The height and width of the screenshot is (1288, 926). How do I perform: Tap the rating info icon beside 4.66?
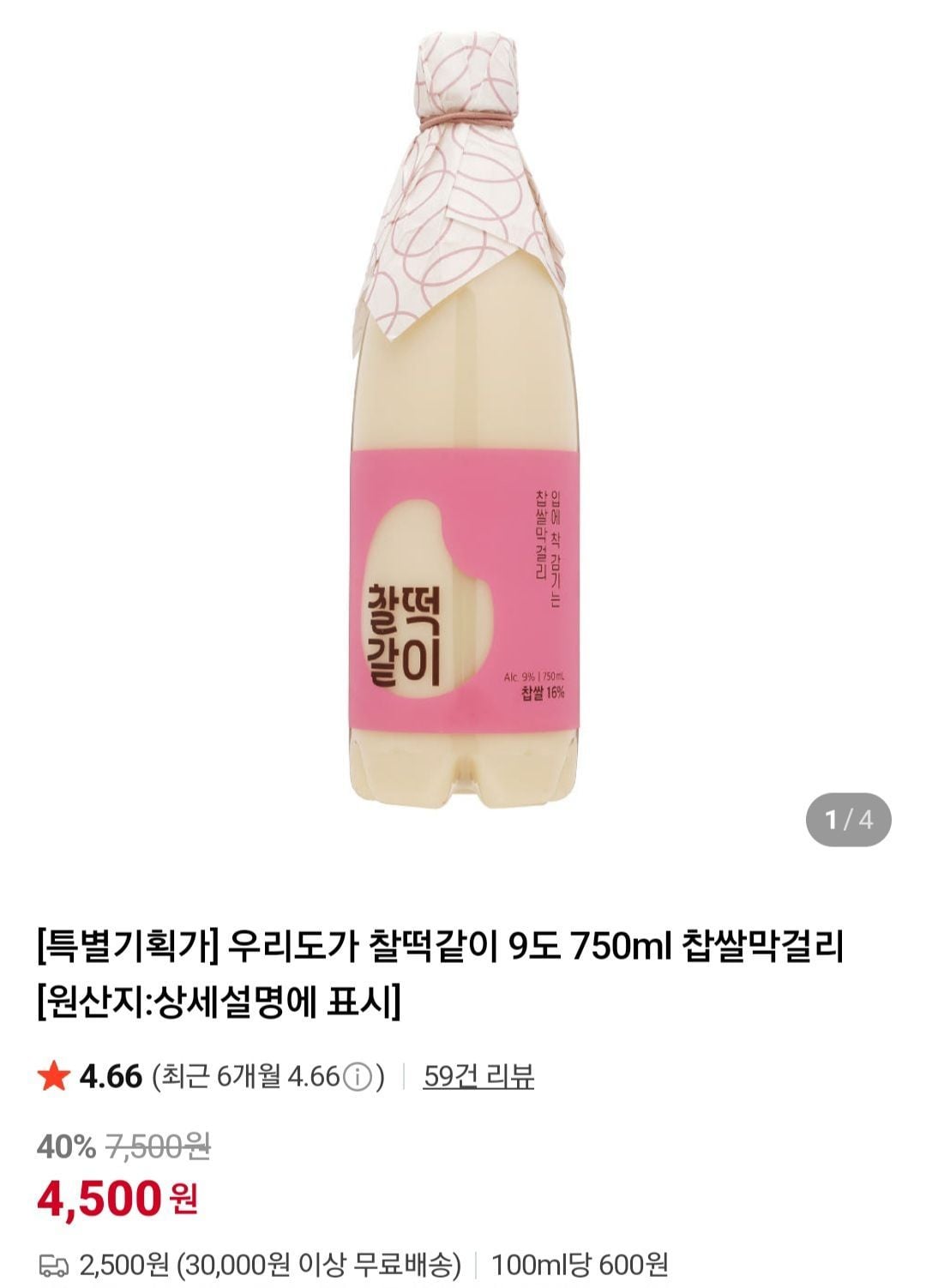click(x=357, y=1077)
